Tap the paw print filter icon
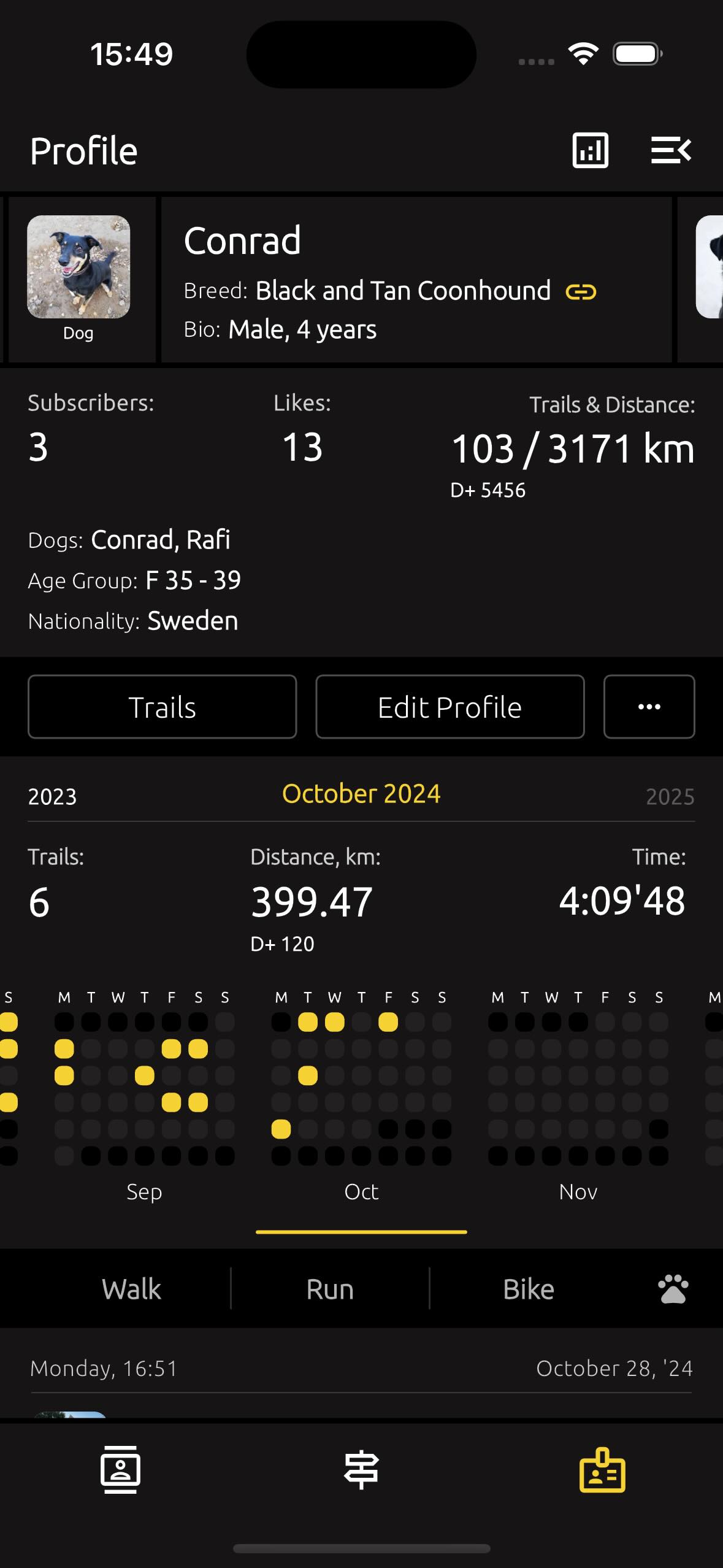The height and width of the screenshot is (1568, 723). (673, 1289)
